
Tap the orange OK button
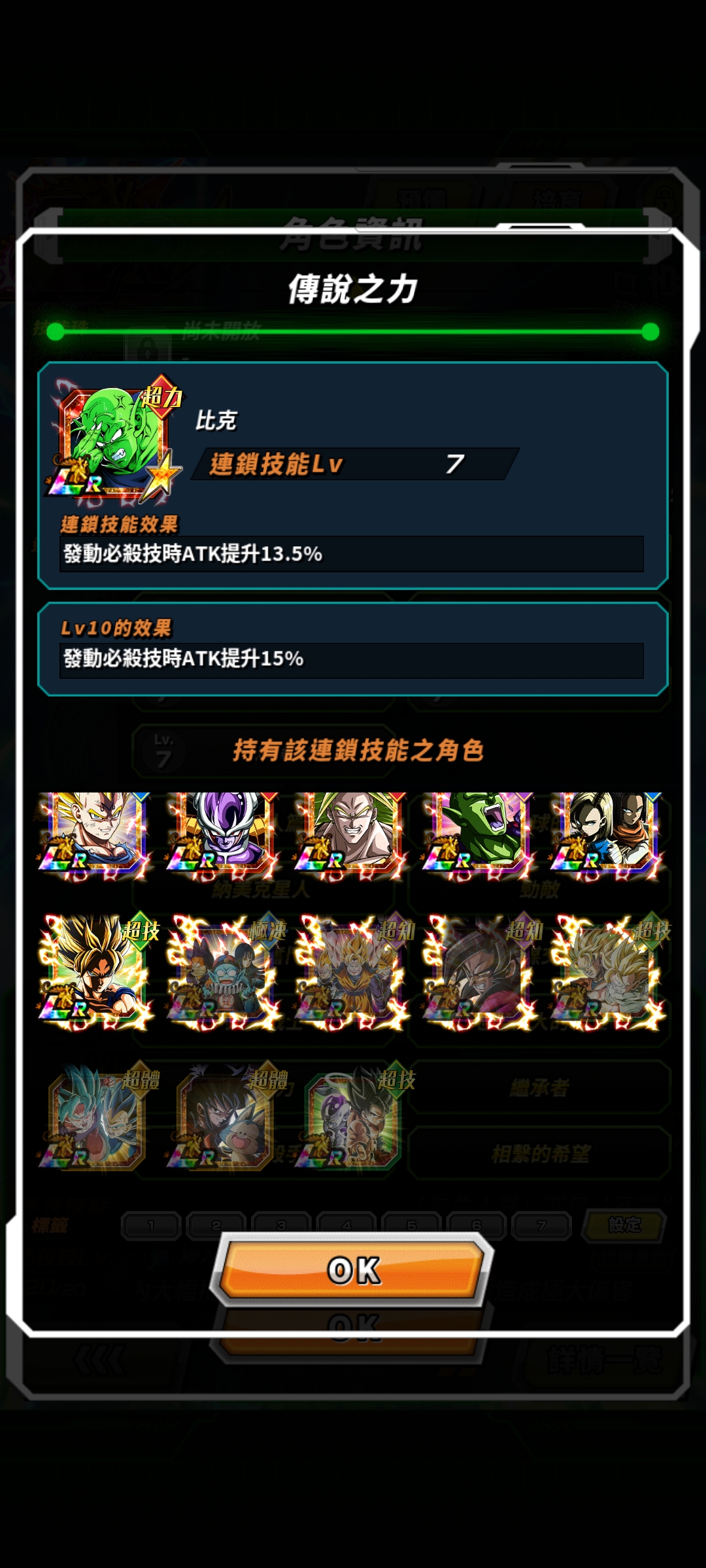(353, 1270)
